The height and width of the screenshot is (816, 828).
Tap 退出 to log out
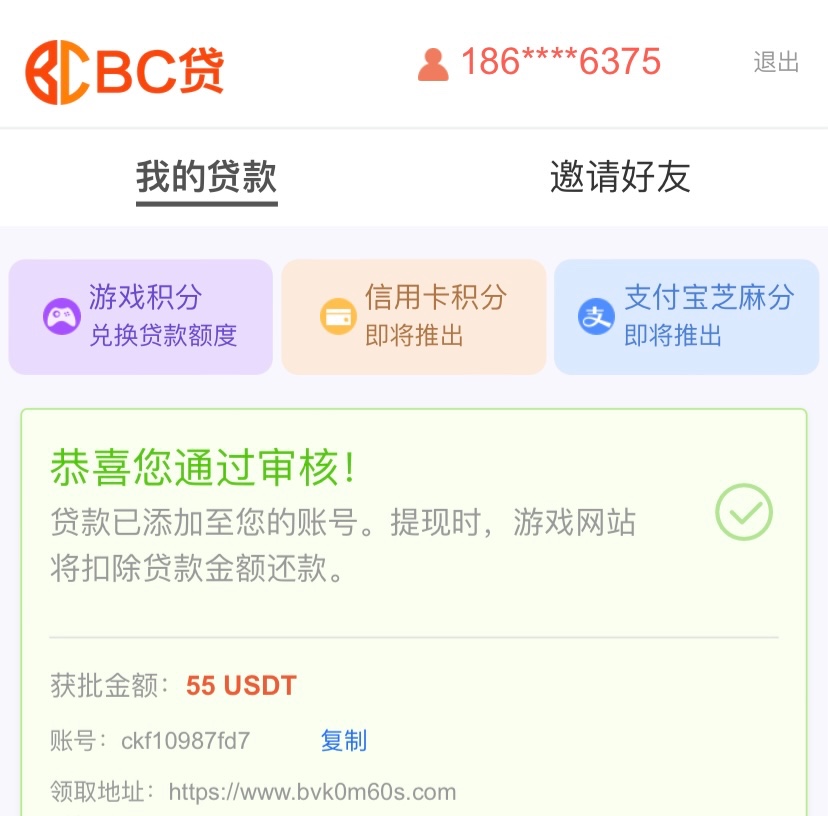click(x=776, y=63)
